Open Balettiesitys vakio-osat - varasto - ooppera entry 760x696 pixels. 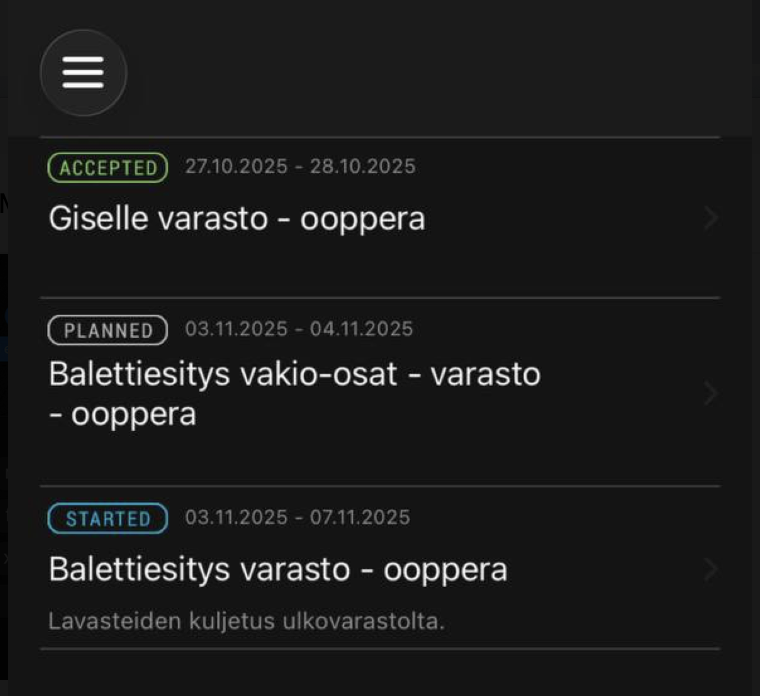(x=380, y=393)
